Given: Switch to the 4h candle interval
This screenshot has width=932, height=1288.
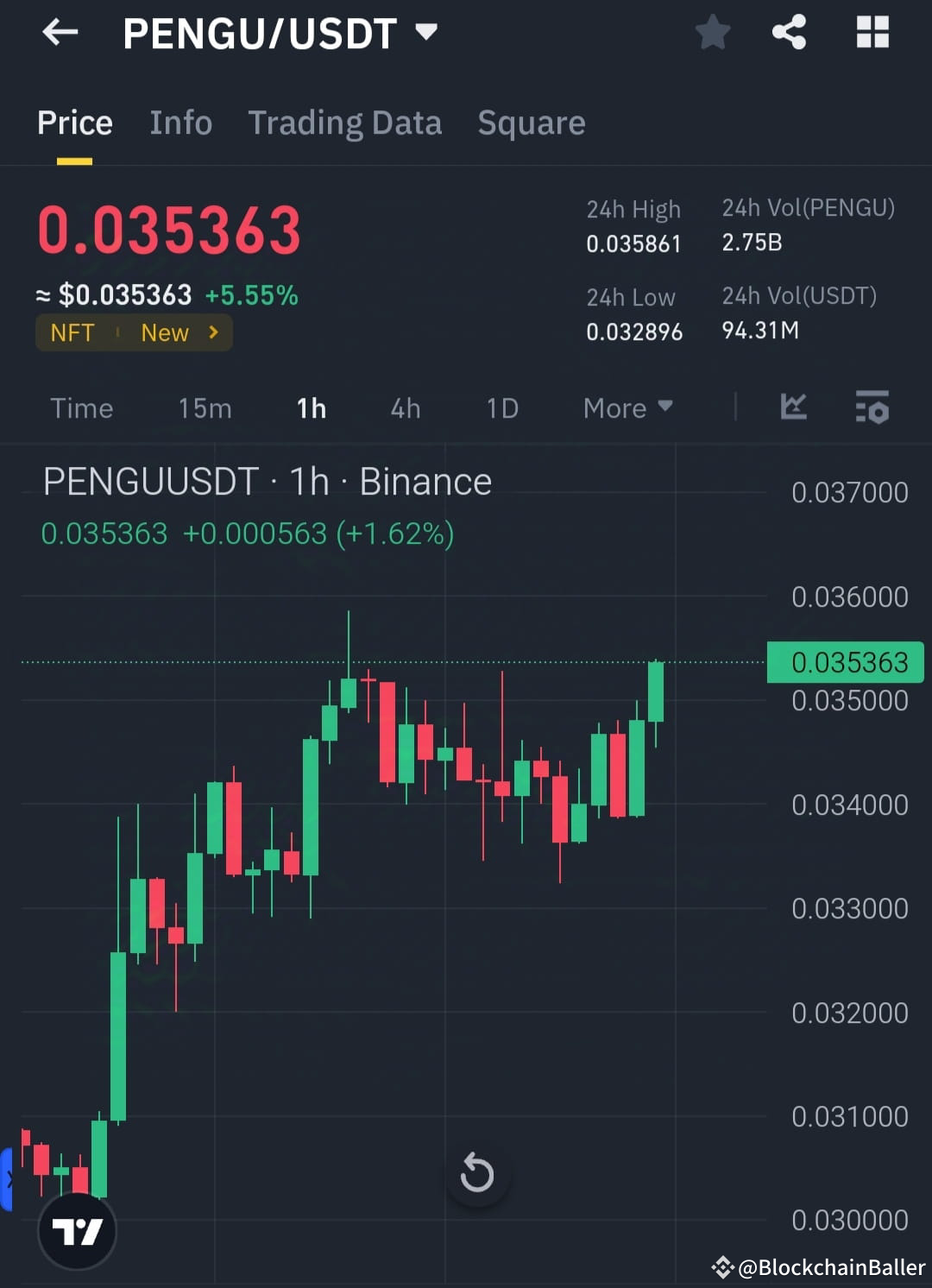Looking at the screenshot, I should [x=405, y=407].
